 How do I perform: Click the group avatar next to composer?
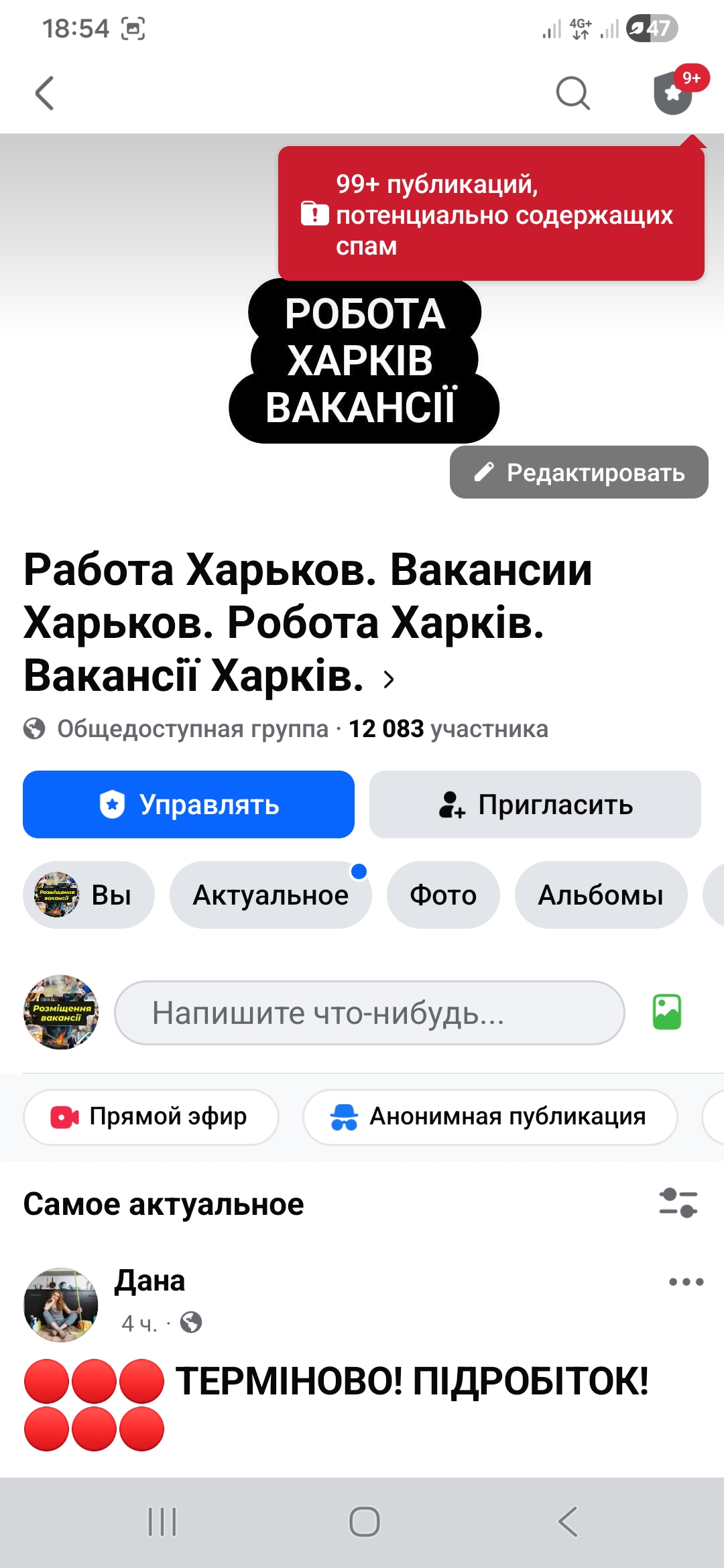60,1012
